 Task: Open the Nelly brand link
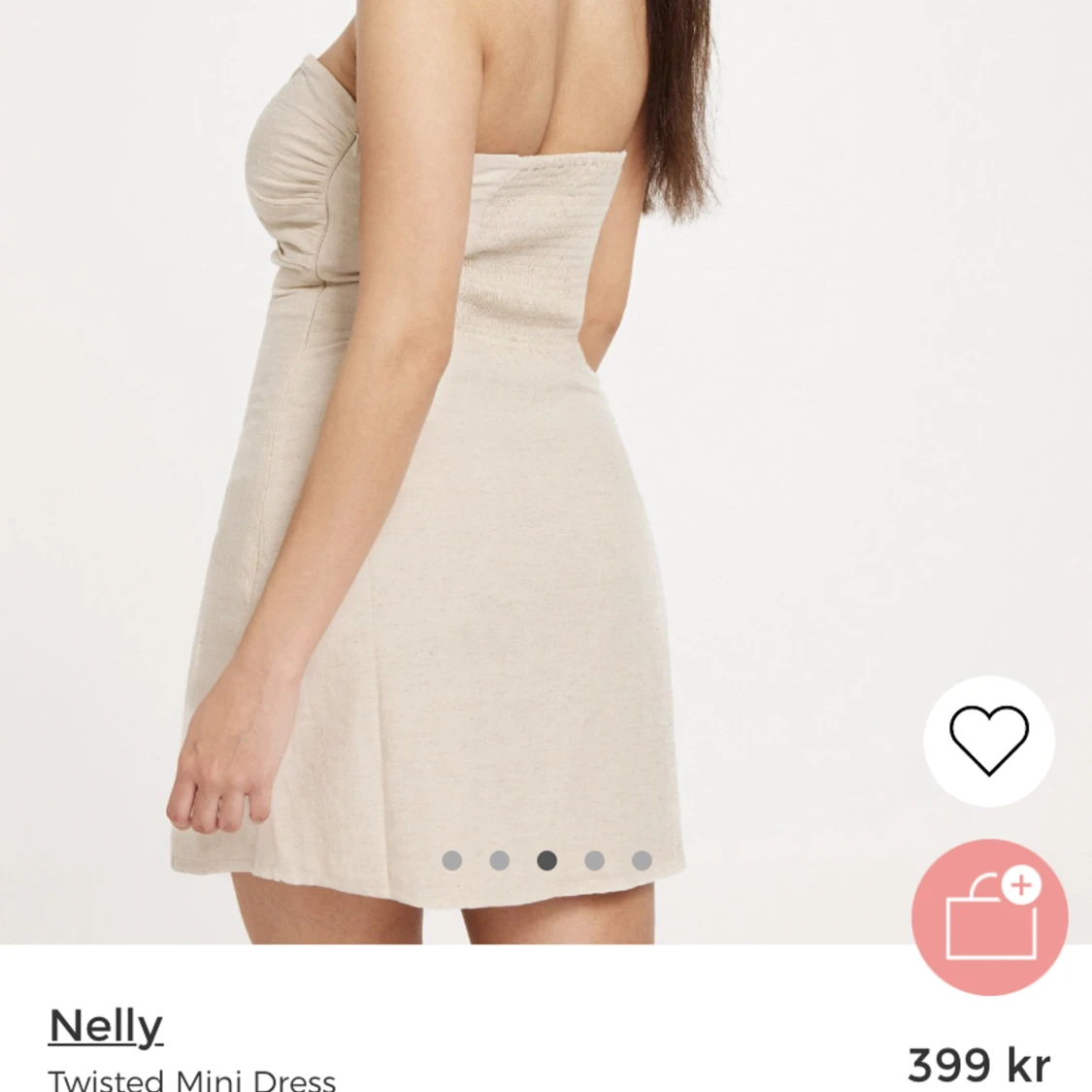pos(106,1026)
